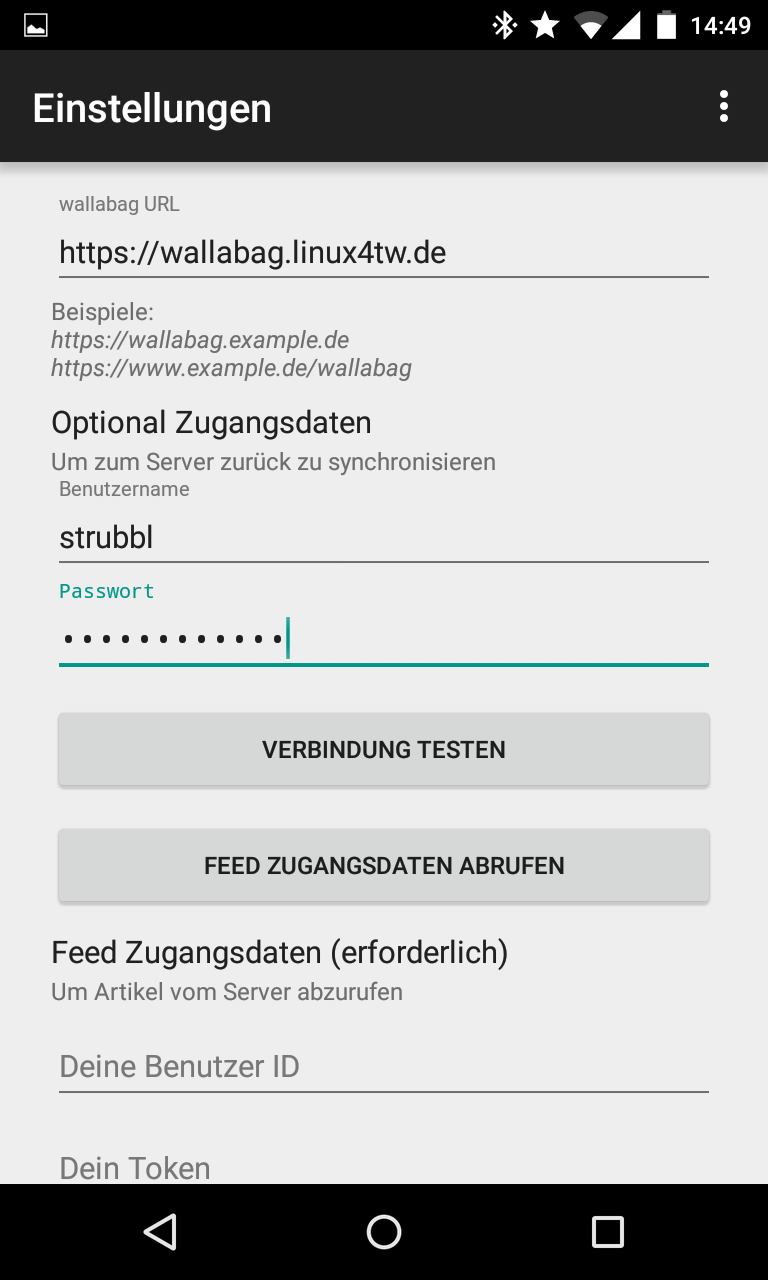Tap Feed Zugangsdaten abrufen button

[383, 865]
